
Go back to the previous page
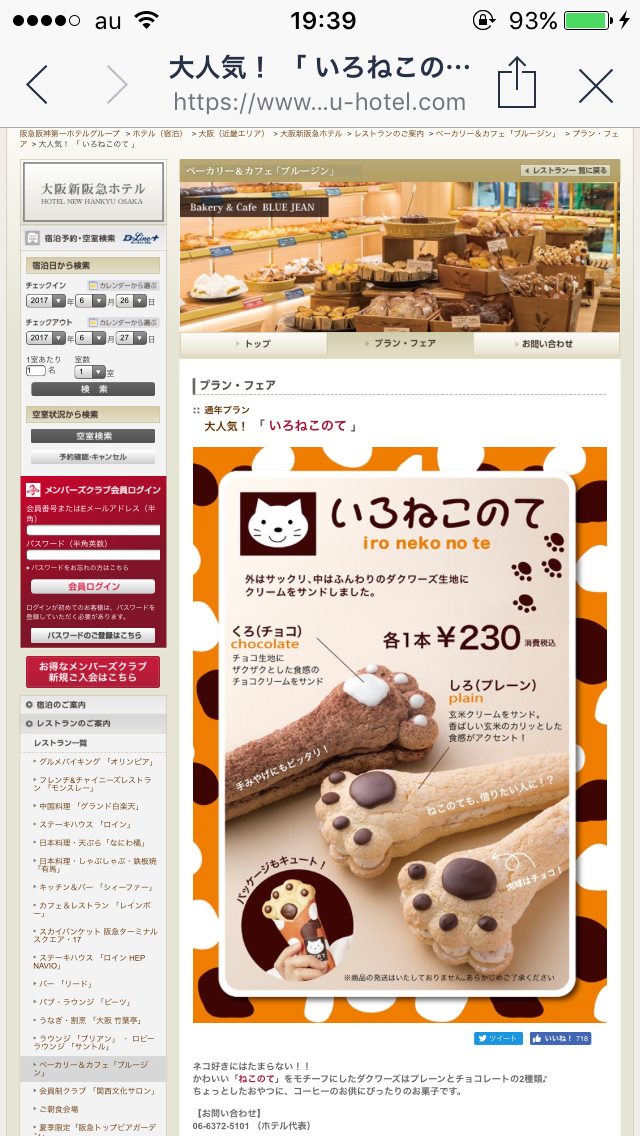click(x=37, y=85)
